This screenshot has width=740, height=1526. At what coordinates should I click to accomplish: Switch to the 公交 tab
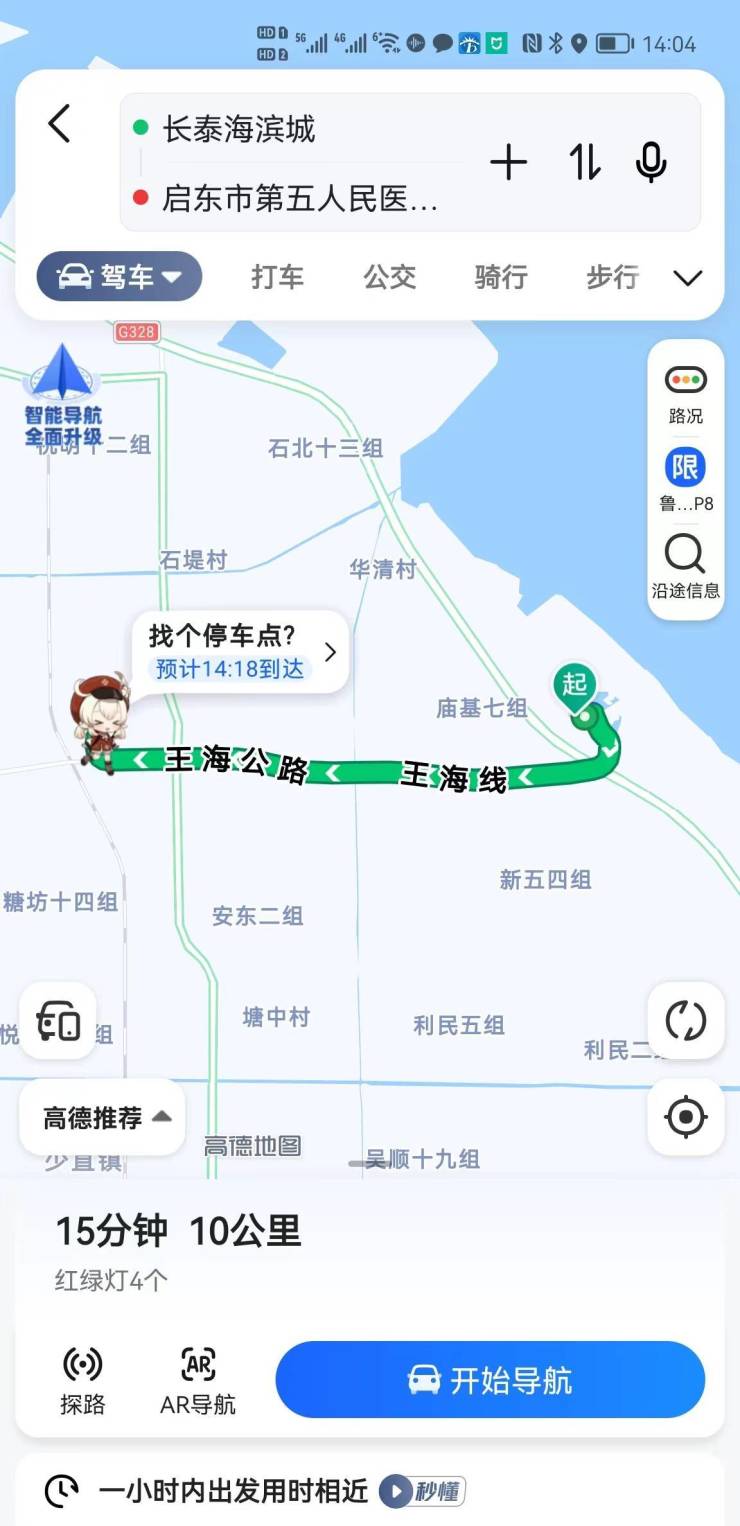point(389,277)
